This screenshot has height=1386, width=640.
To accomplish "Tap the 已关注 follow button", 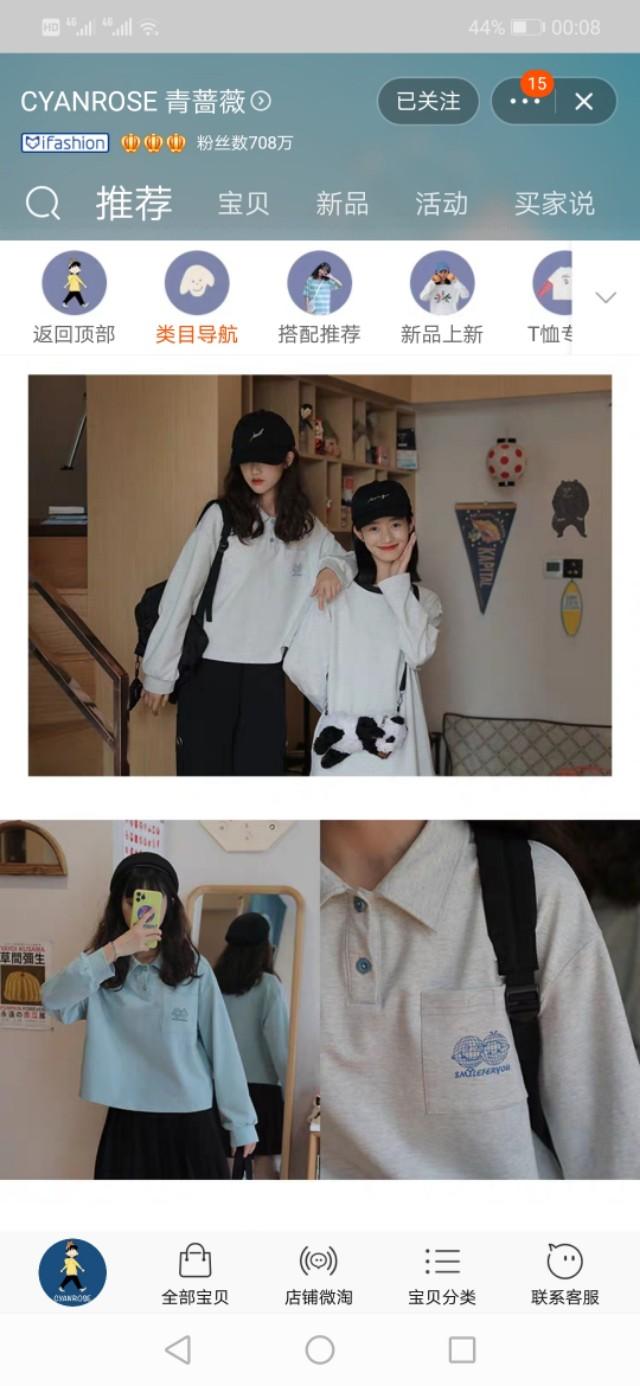I will click(x=428, y=101).
